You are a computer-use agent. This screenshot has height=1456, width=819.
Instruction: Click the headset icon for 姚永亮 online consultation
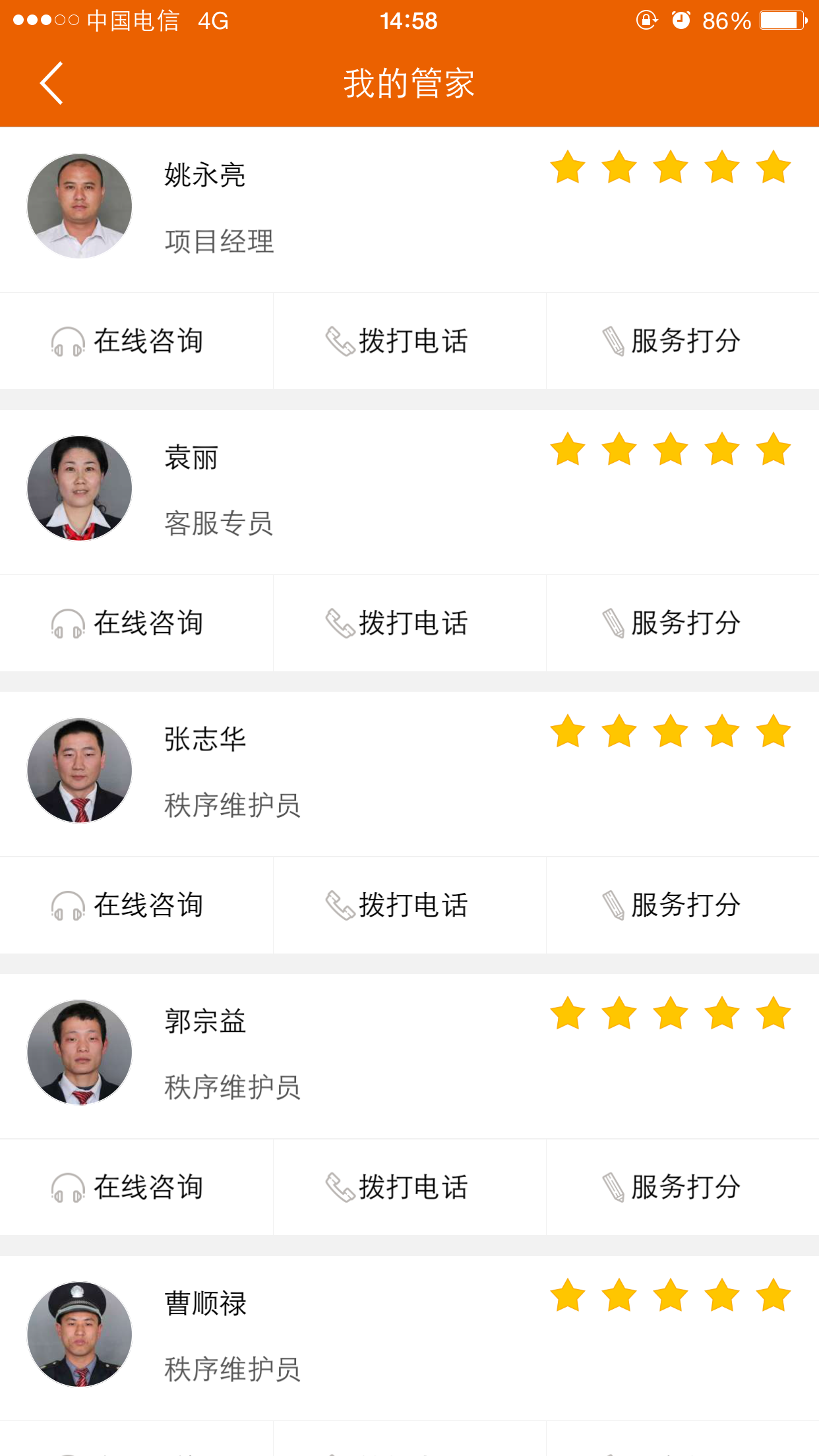[68, 341]
